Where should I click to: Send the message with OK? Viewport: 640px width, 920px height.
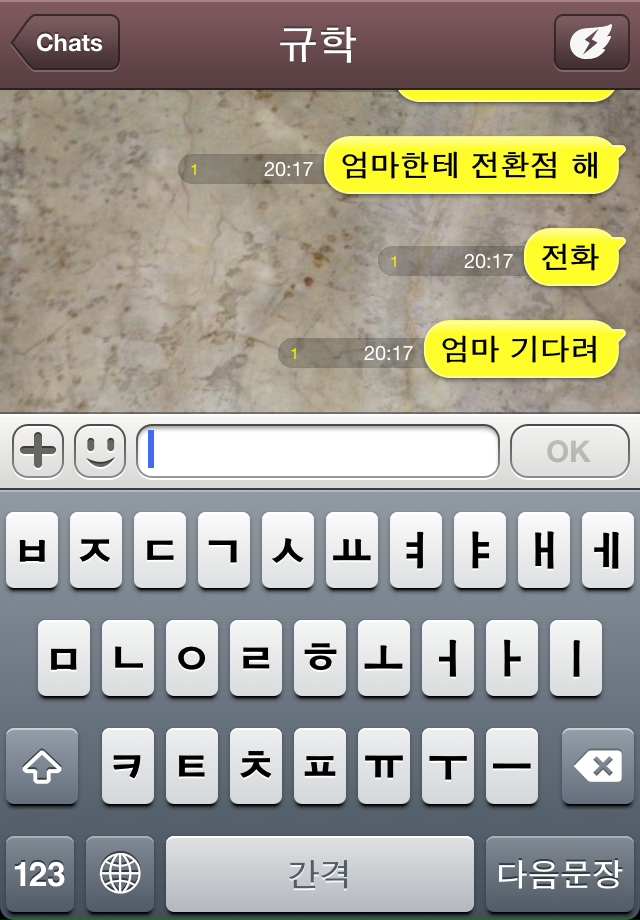pyautogui.click(x=568, y=451)
